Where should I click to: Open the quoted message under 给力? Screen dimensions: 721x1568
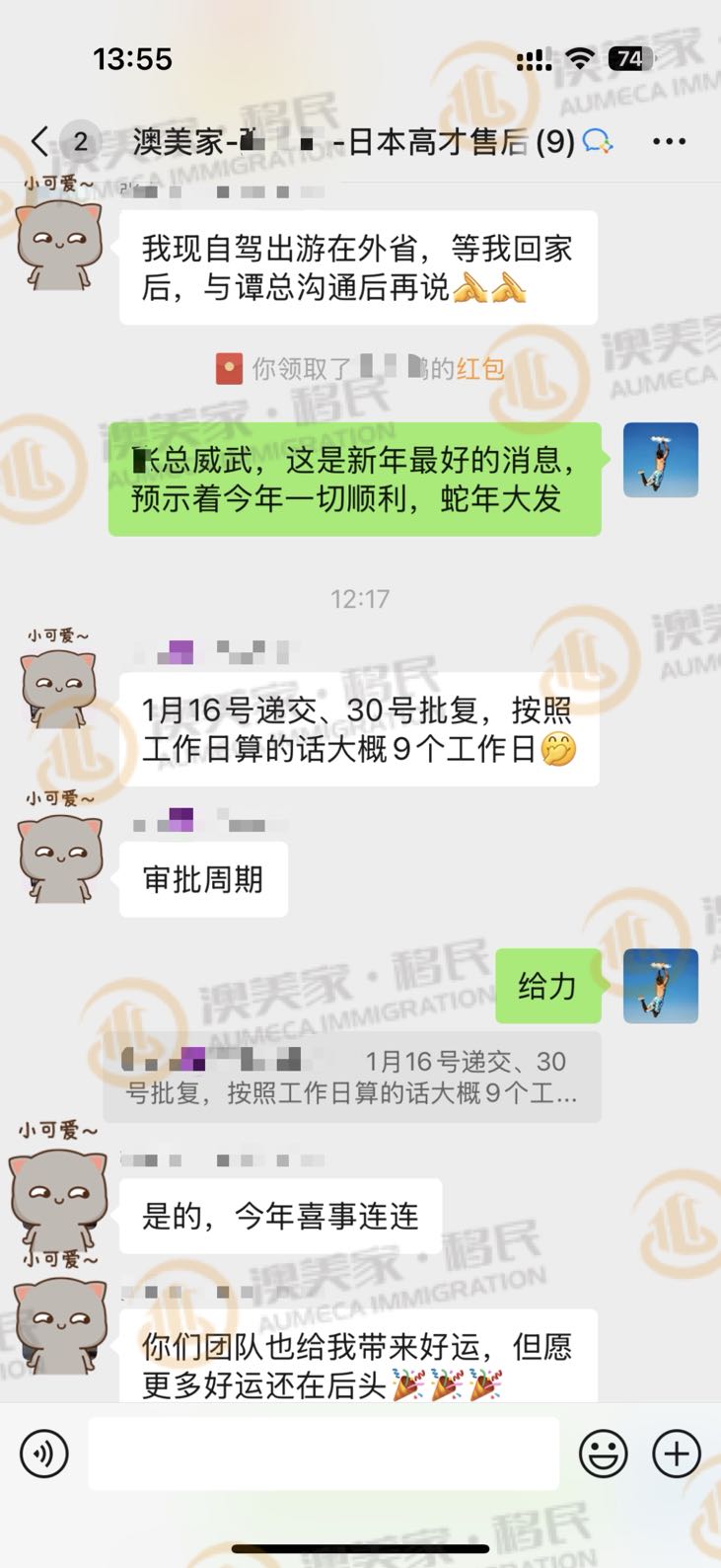(x=352, y=1077)
